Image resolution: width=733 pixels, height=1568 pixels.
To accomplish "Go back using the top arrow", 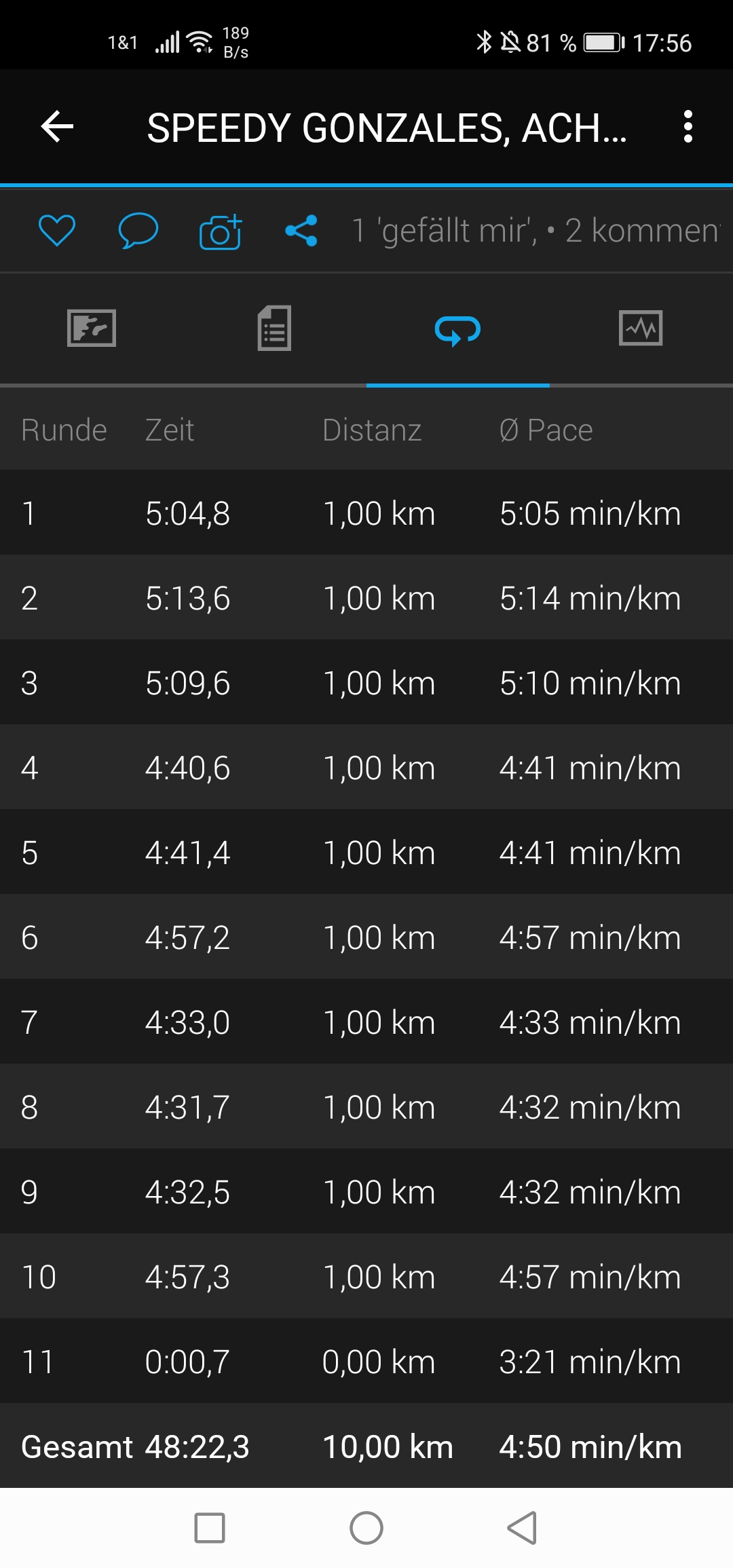I will (57, 127).
